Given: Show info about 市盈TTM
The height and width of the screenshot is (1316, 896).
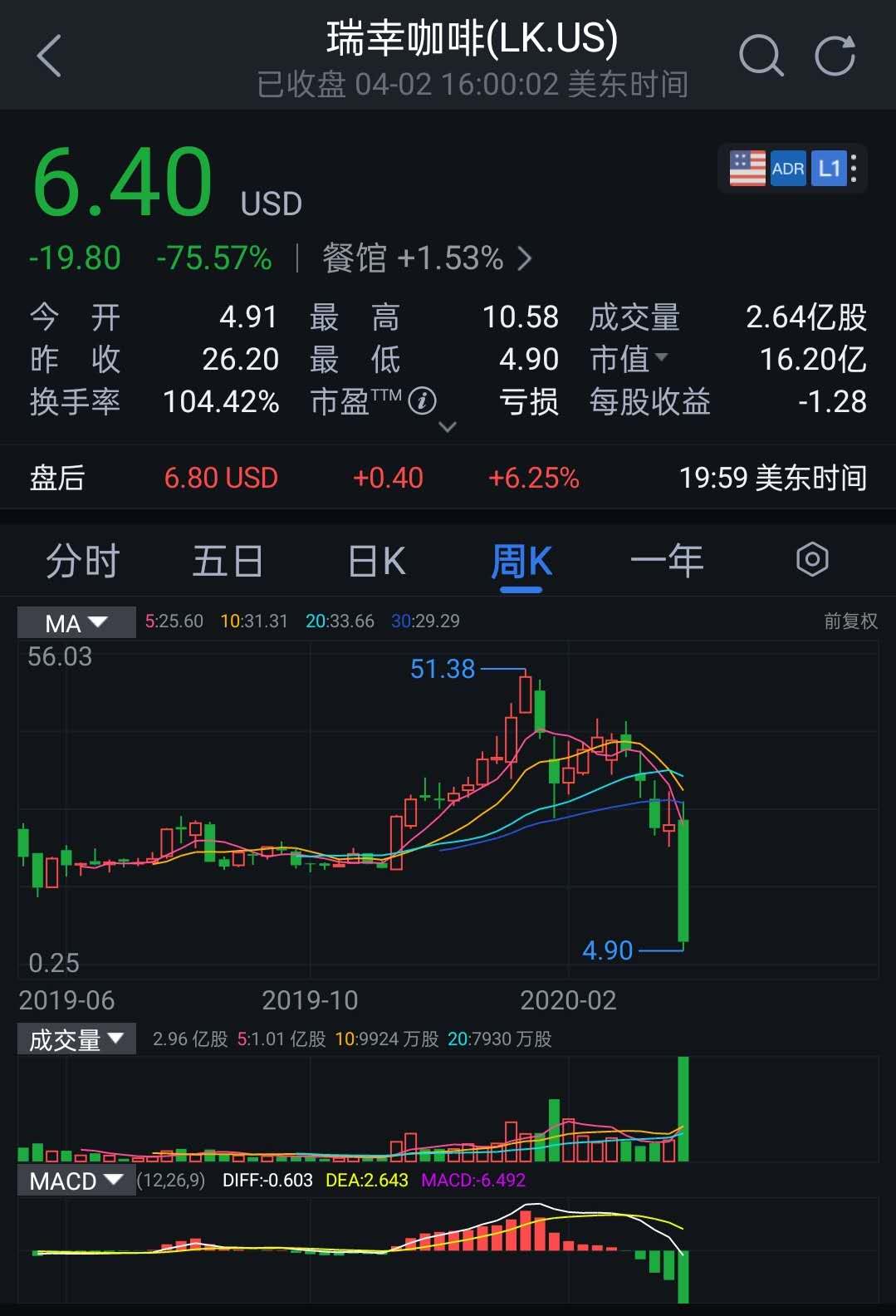Looking at the screenshot, I should 422,402.
